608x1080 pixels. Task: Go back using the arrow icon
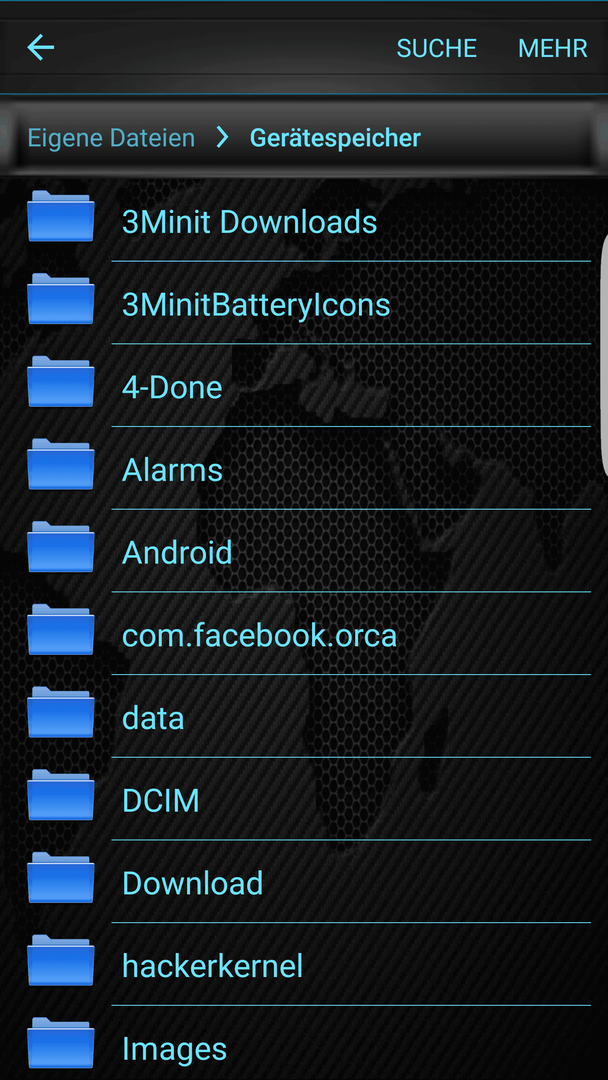40,47
